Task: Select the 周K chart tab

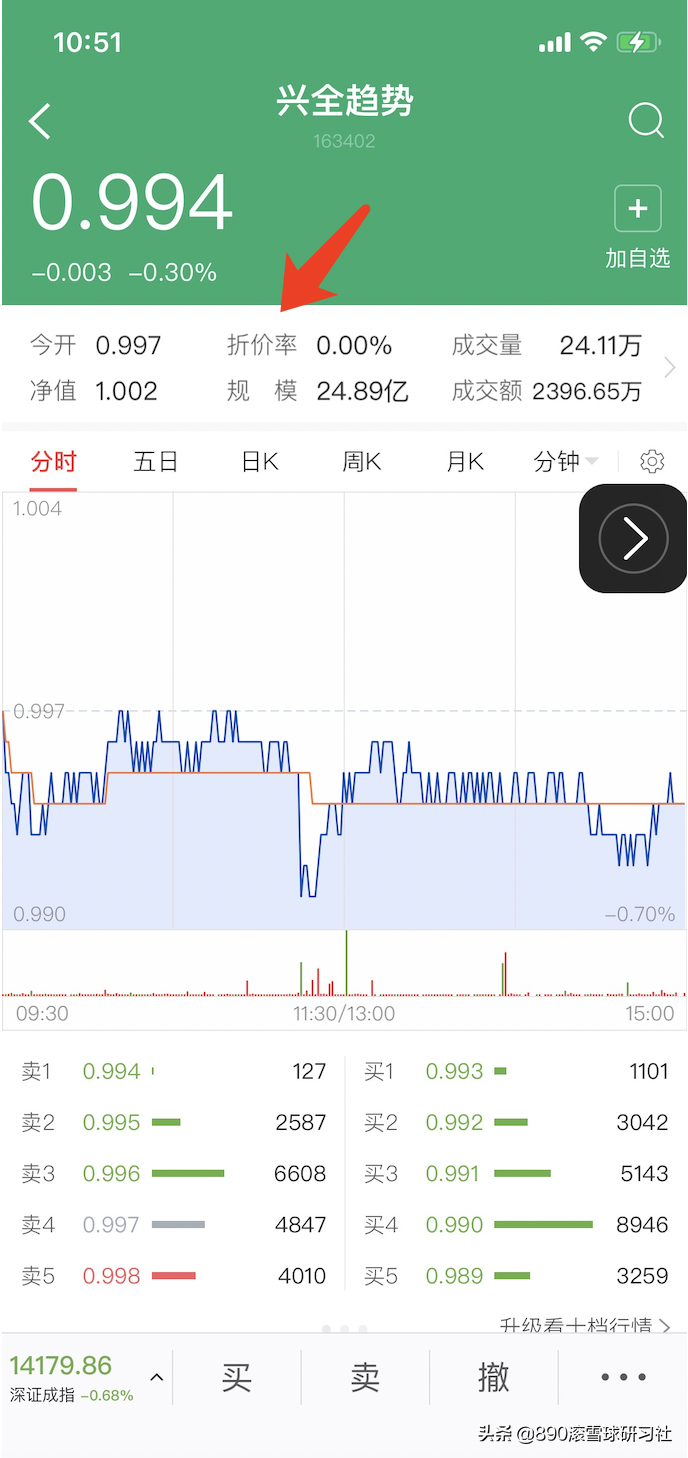Action: [x=362, y=462]
